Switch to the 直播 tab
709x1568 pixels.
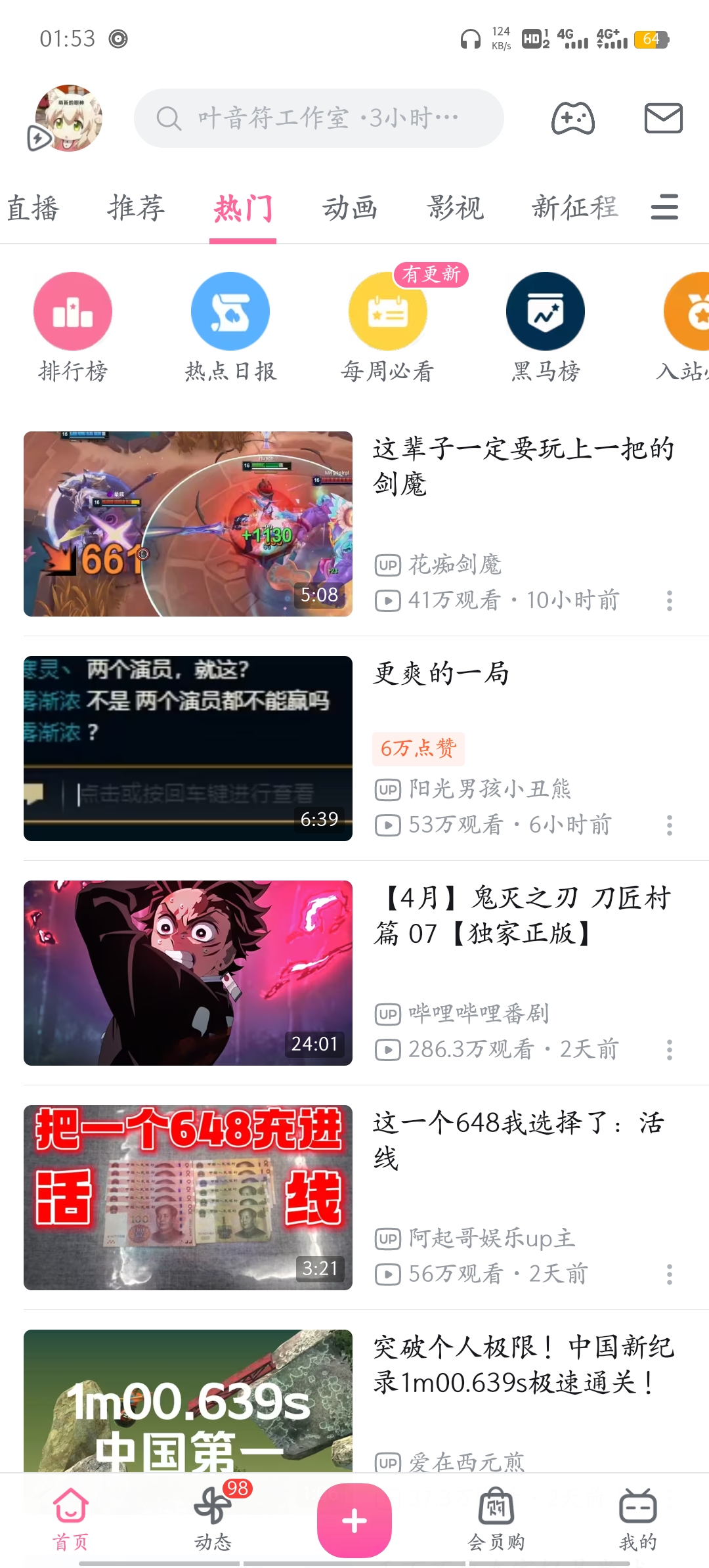tap(33, 209)
